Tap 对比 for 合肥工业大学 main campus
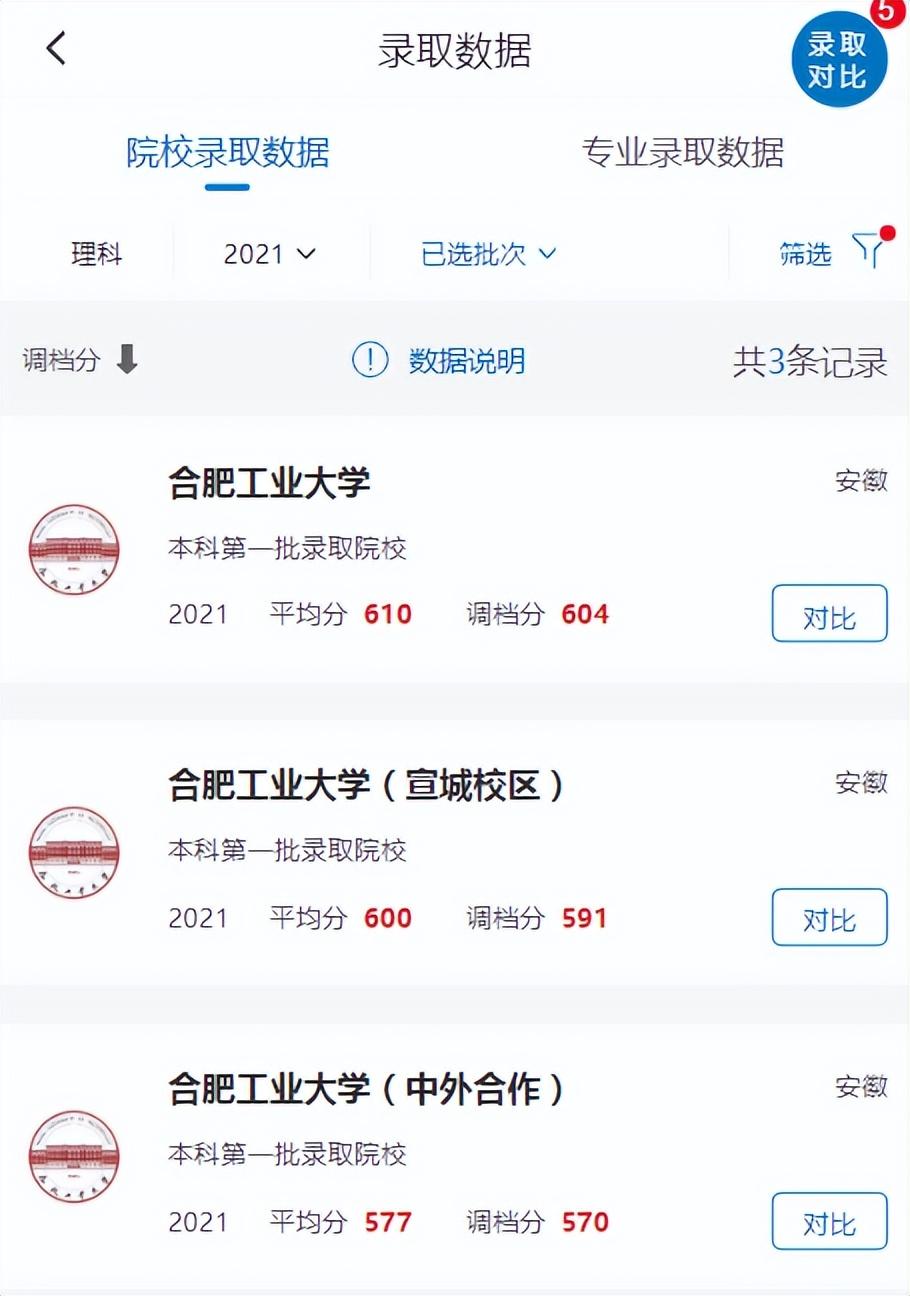The width and height of the screenshot is (910, 1296). point(829,614)
